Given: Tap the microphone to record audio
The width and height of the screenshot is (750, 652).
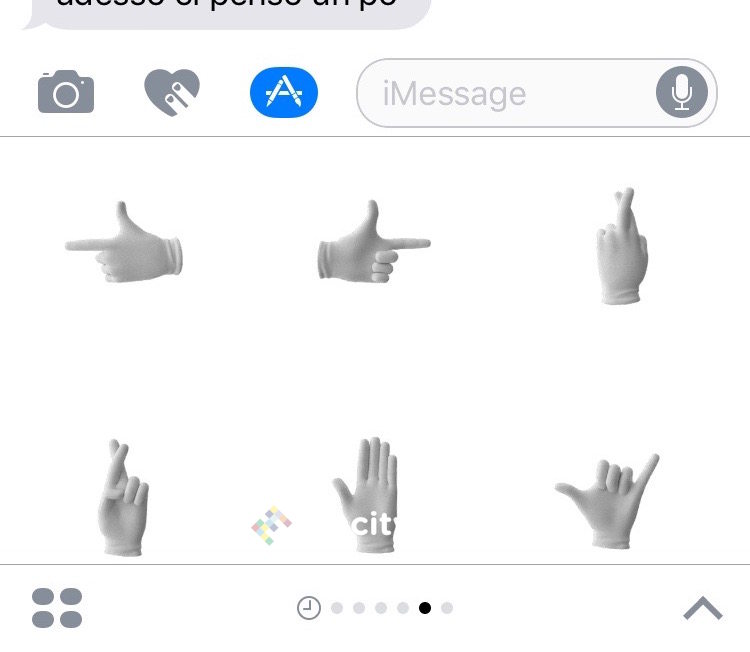Looking at the screenshot, I should click(682, 94).
